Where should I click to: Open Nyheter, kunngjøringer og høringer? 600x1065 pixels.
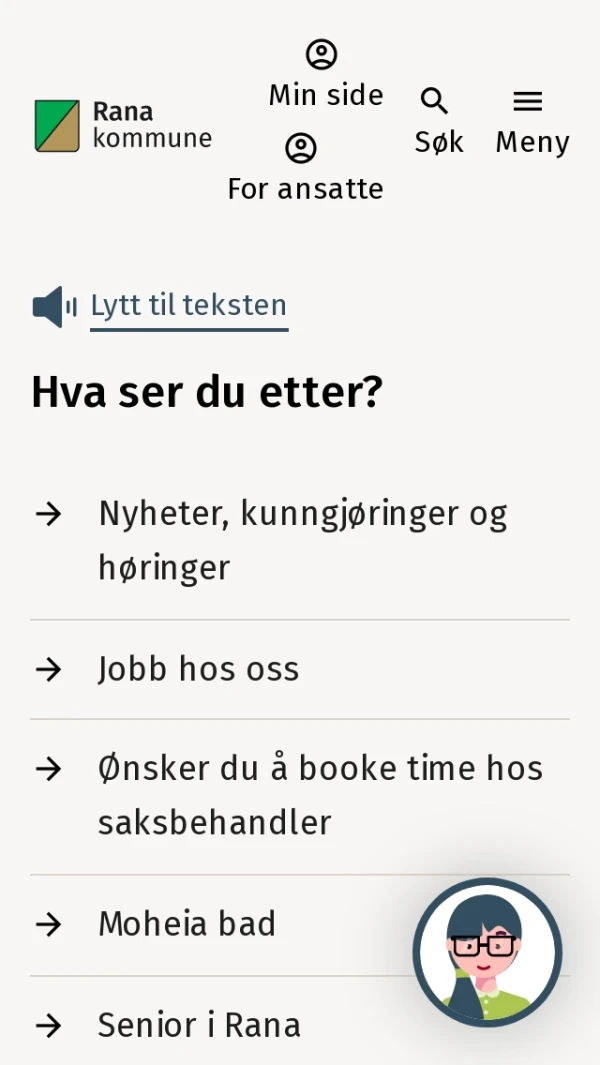pyautogui.click(x=300, y=540)
